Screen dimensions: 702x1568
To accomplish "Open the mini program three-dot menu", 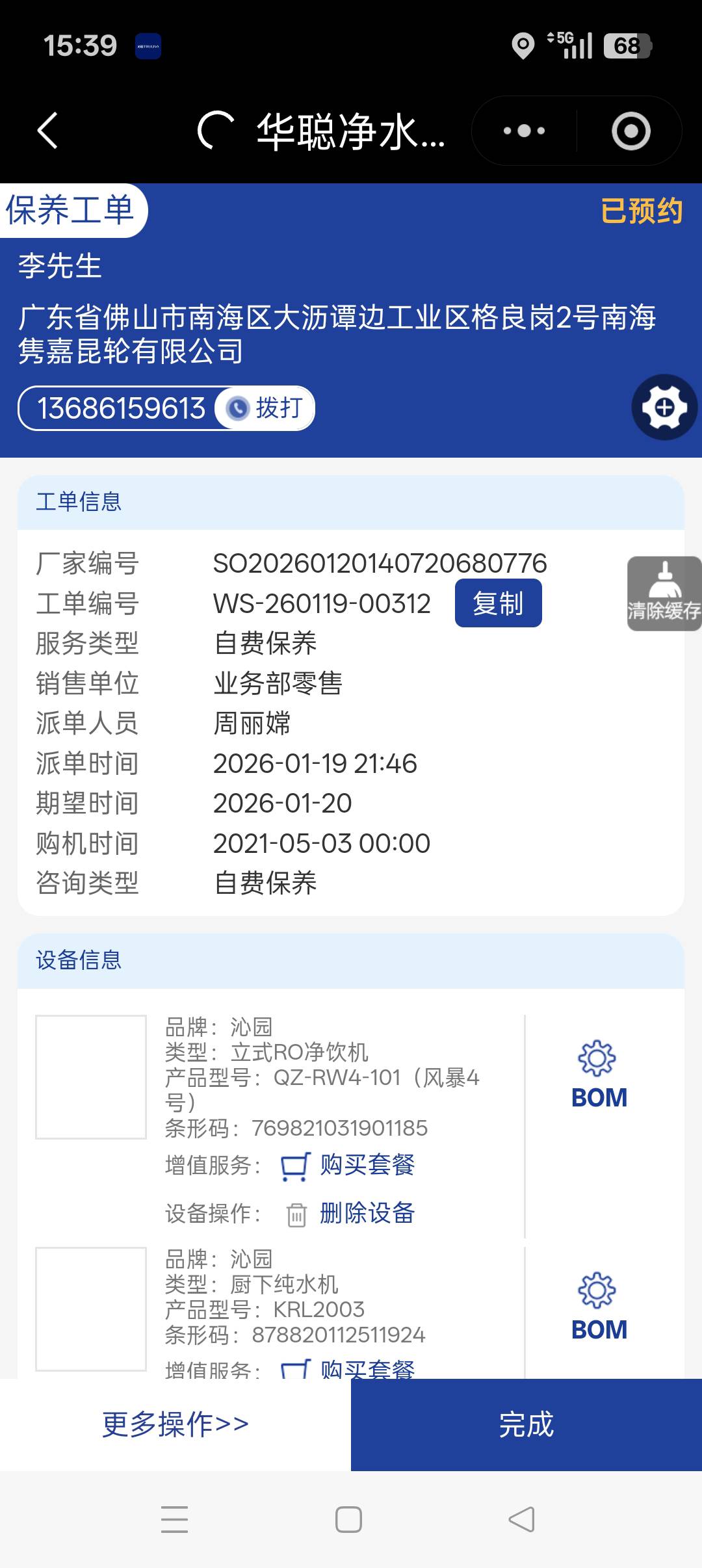I will [x=524, y=131].
